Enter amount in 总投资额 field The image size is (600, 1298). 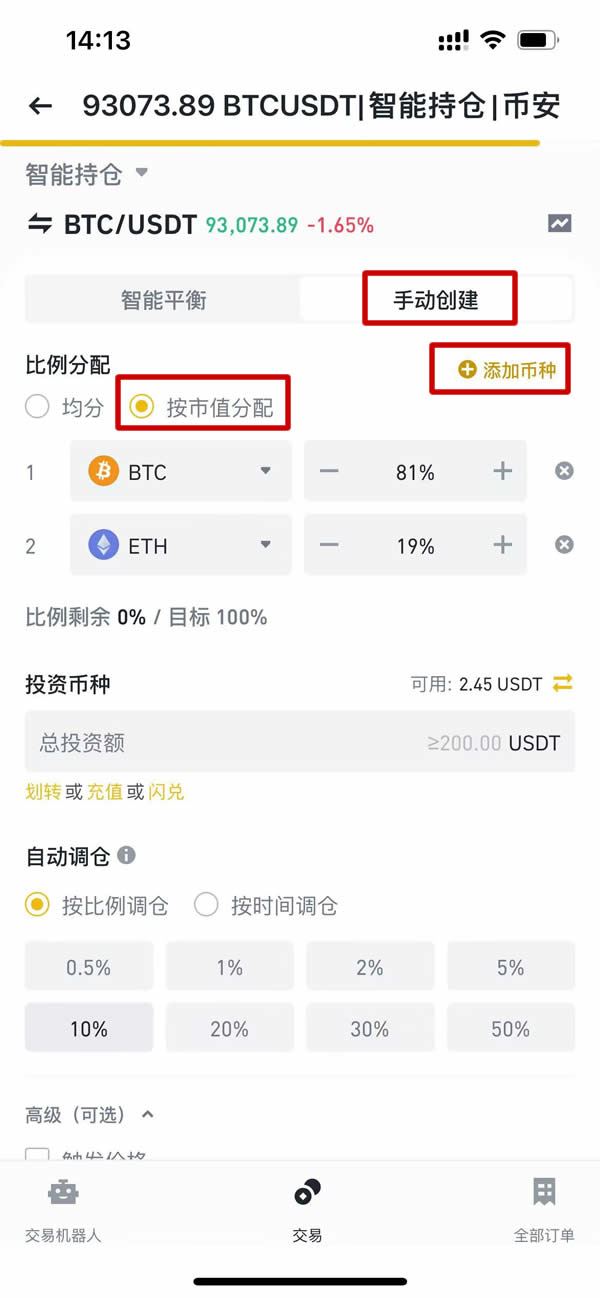pos(230,742)
